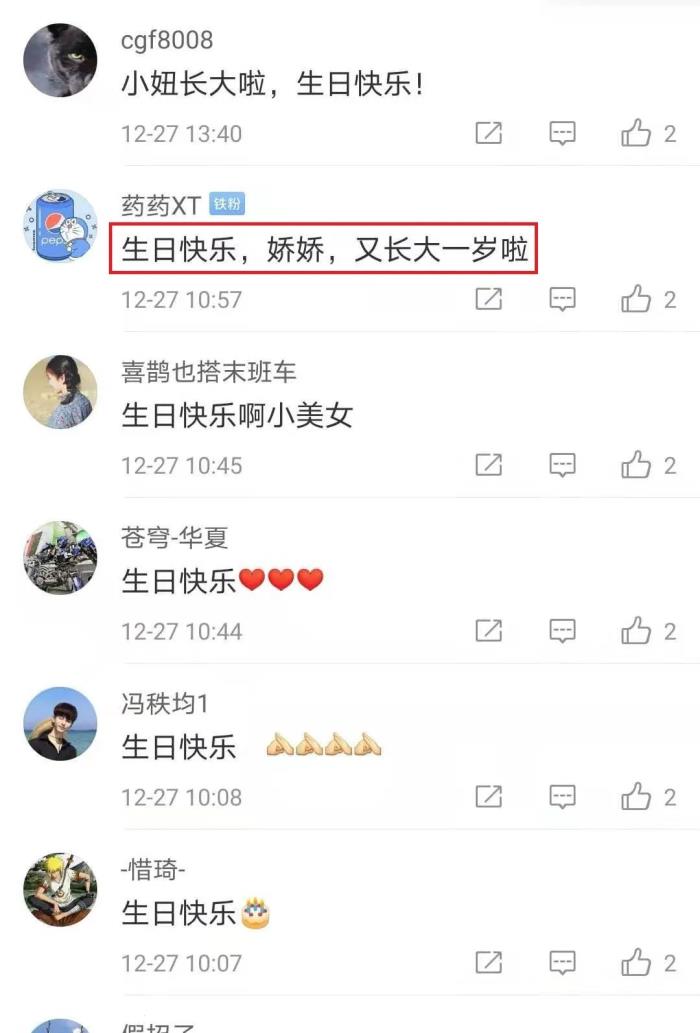Like 喜鹊也搭末班车's comment
Screen dimensions: 700x1033
(x=636, y=465)
